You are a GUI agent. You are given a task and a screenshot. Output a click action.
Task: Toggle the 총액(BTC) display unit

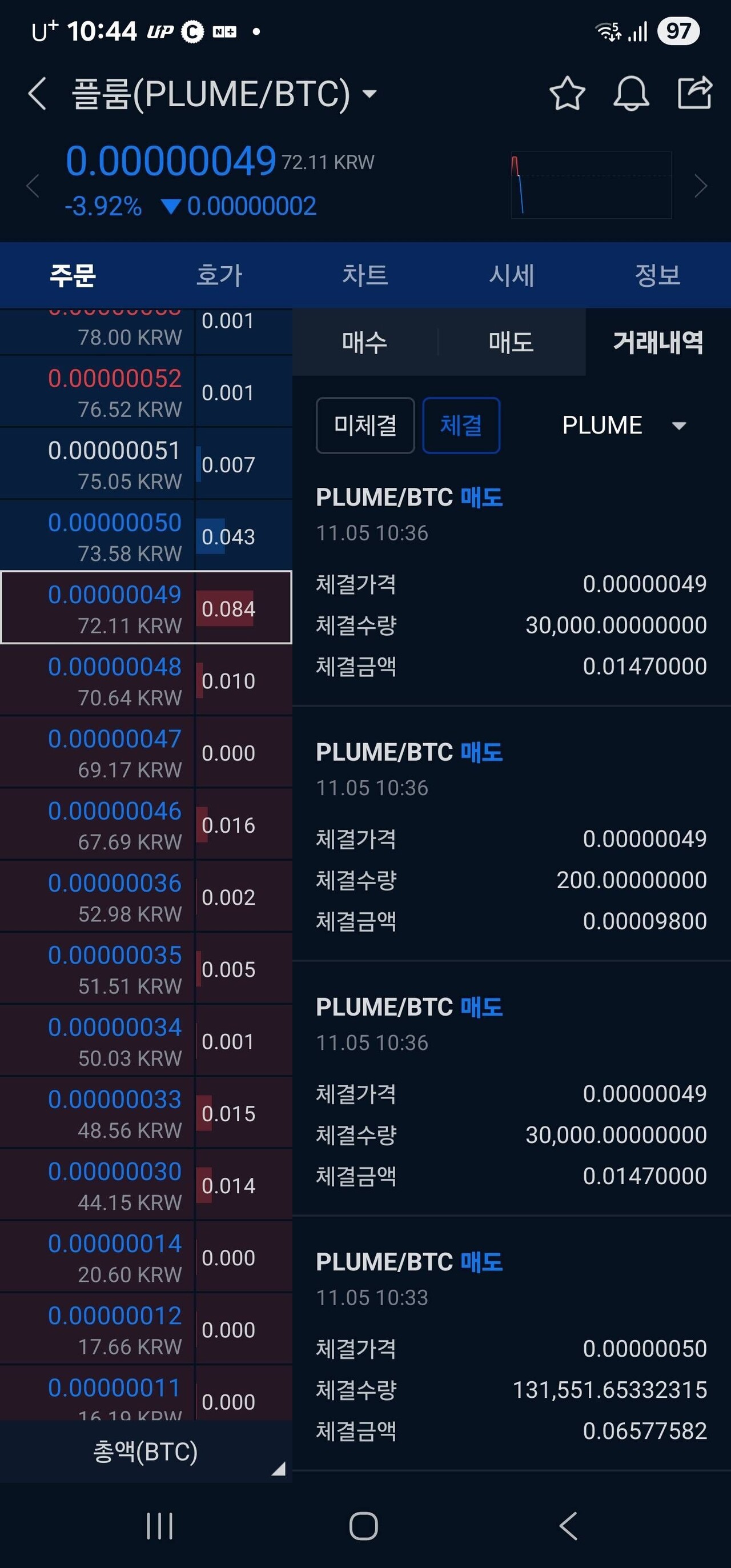pos(146,1451)
